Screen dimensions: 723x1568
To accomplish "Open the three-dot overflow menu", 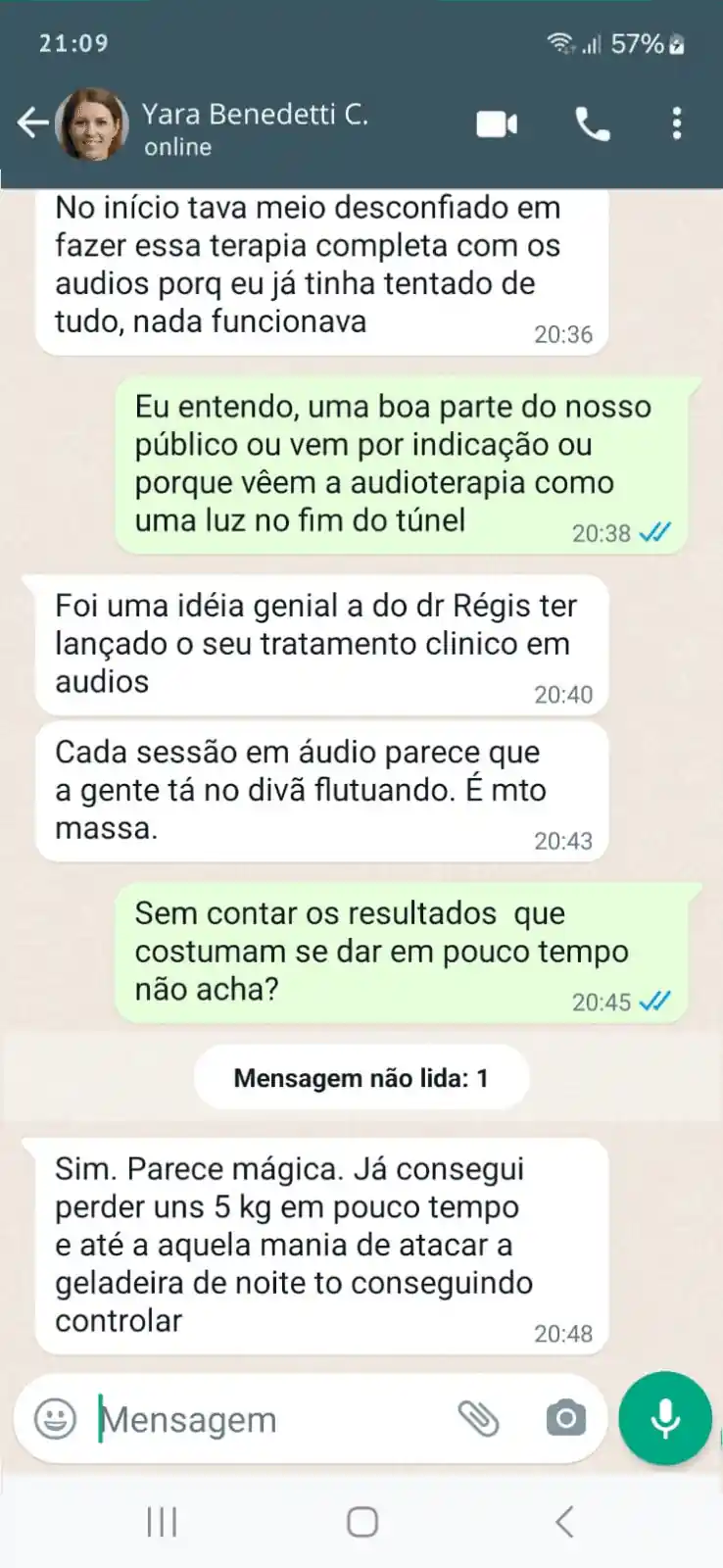I will (x=676, y=124).
